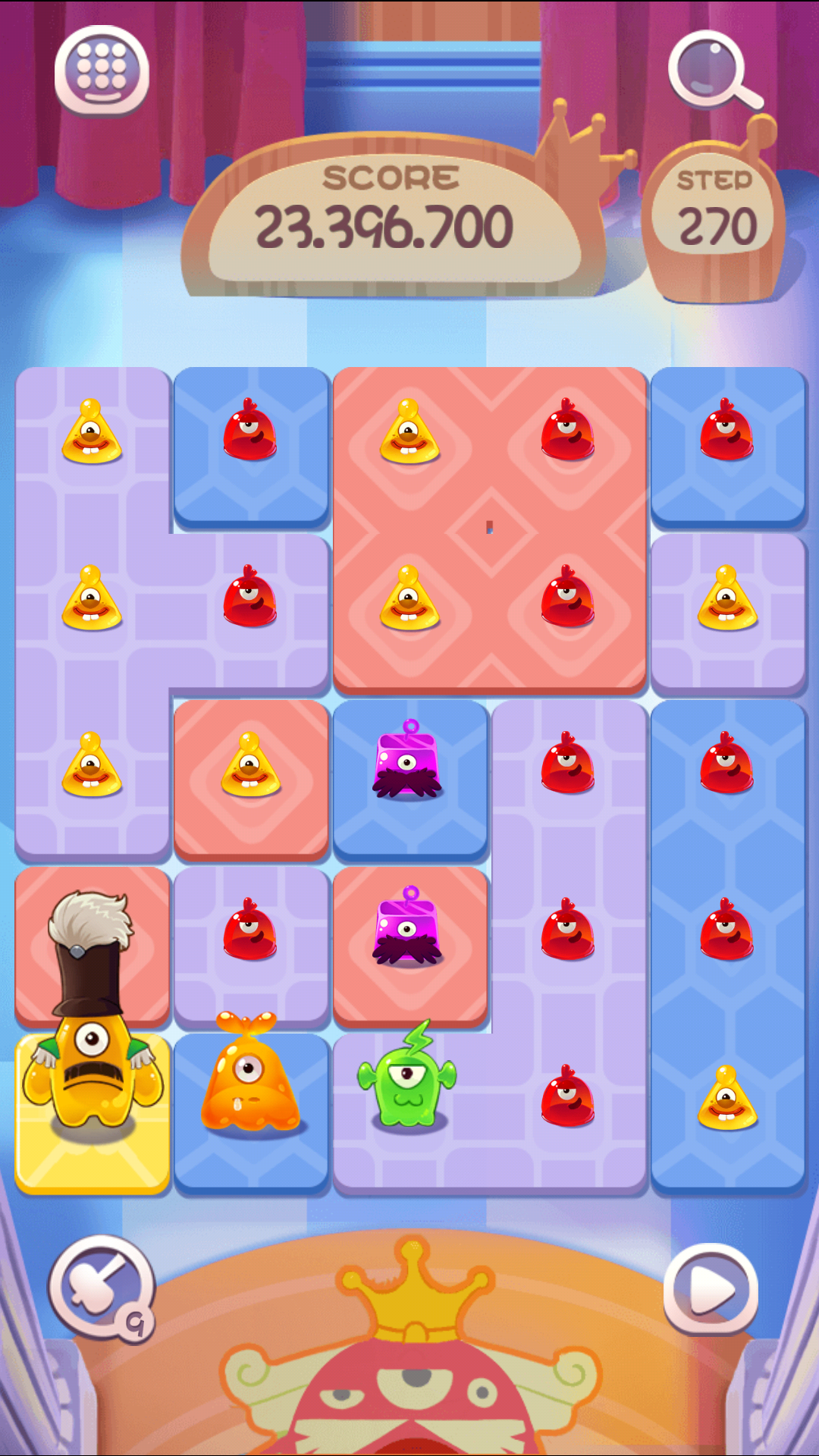The height and width of the screenshot is (1456, 819).
Task: Tap the play arrow button
Action: [x=711, y=1289]
